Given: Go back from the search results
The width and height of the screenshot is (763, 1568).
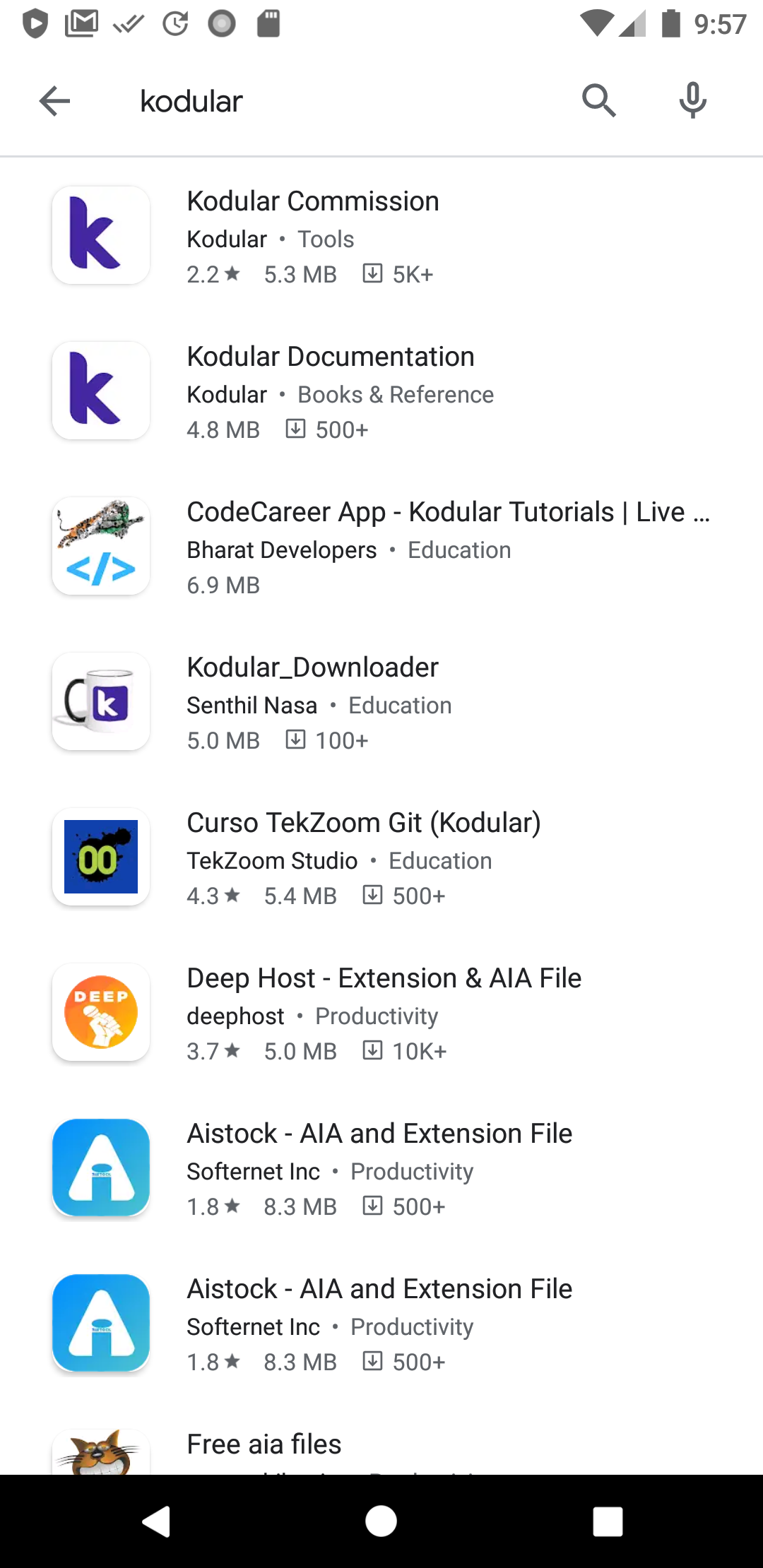Looking at the screenshot, I should point(54,101).
